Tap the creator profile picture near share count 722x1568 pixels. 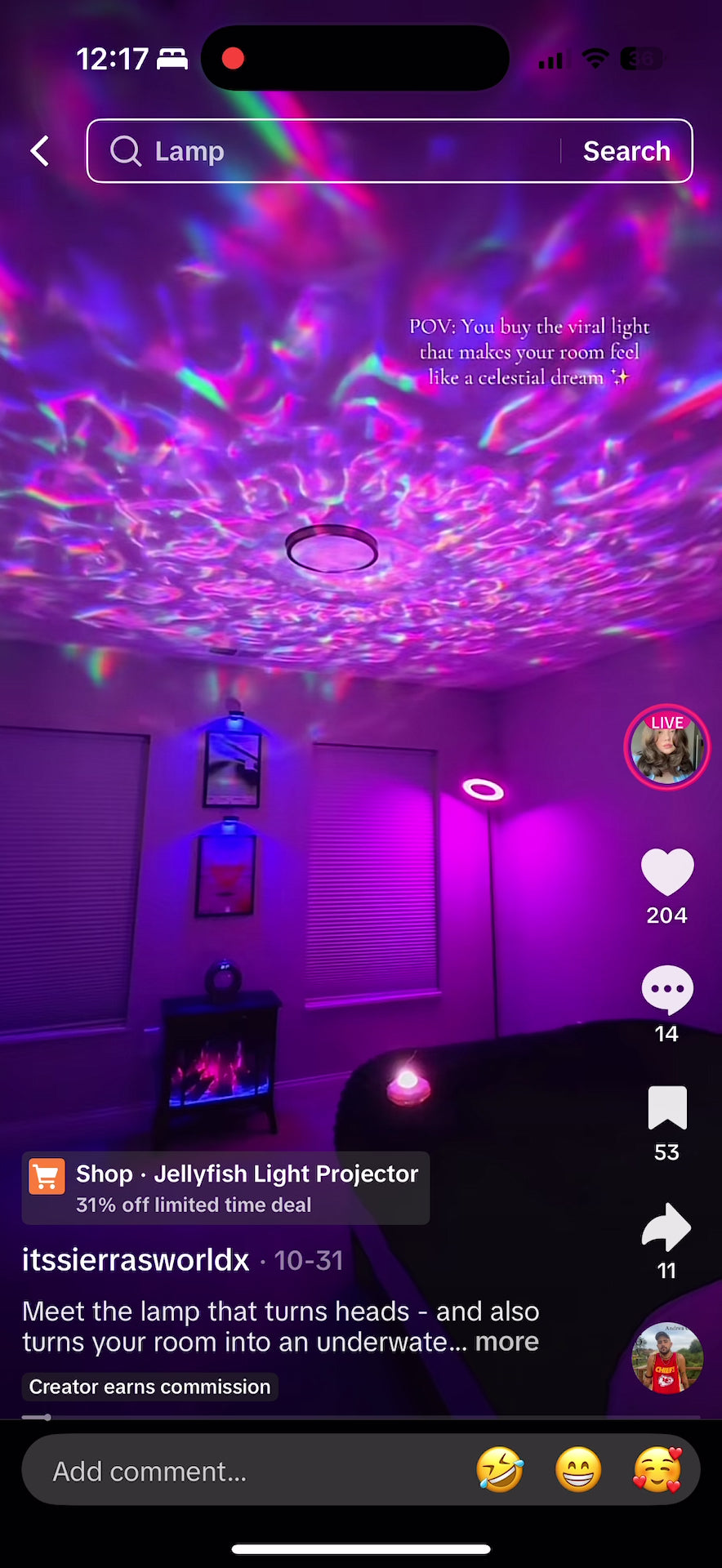(666, 1357)
